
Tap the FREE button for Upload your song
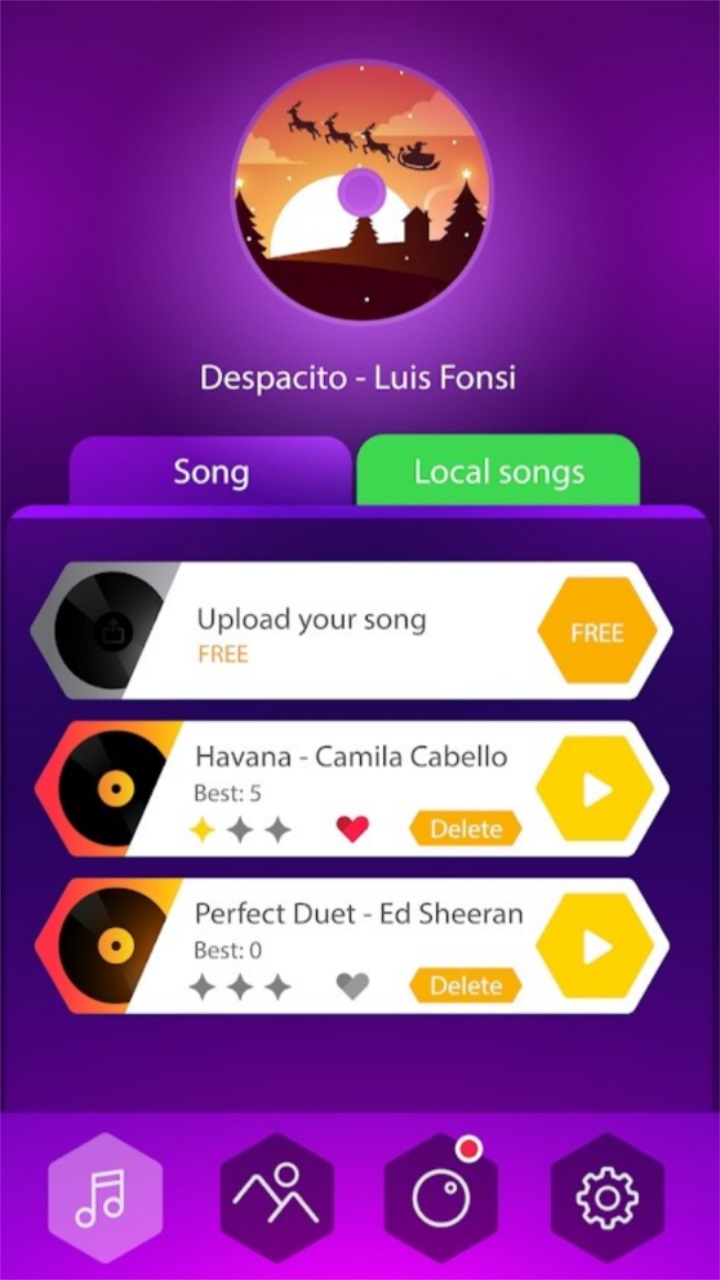pos(597,632)
